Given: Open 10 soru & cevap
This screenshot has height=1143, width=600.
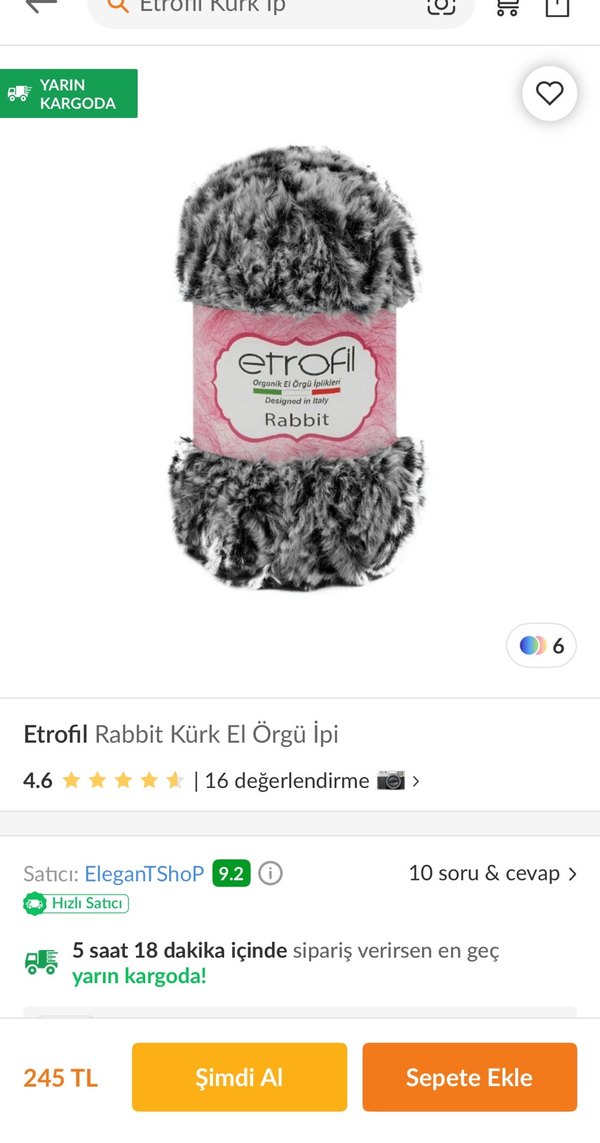Looking at the screenshot, I should (x=492, y=873).
